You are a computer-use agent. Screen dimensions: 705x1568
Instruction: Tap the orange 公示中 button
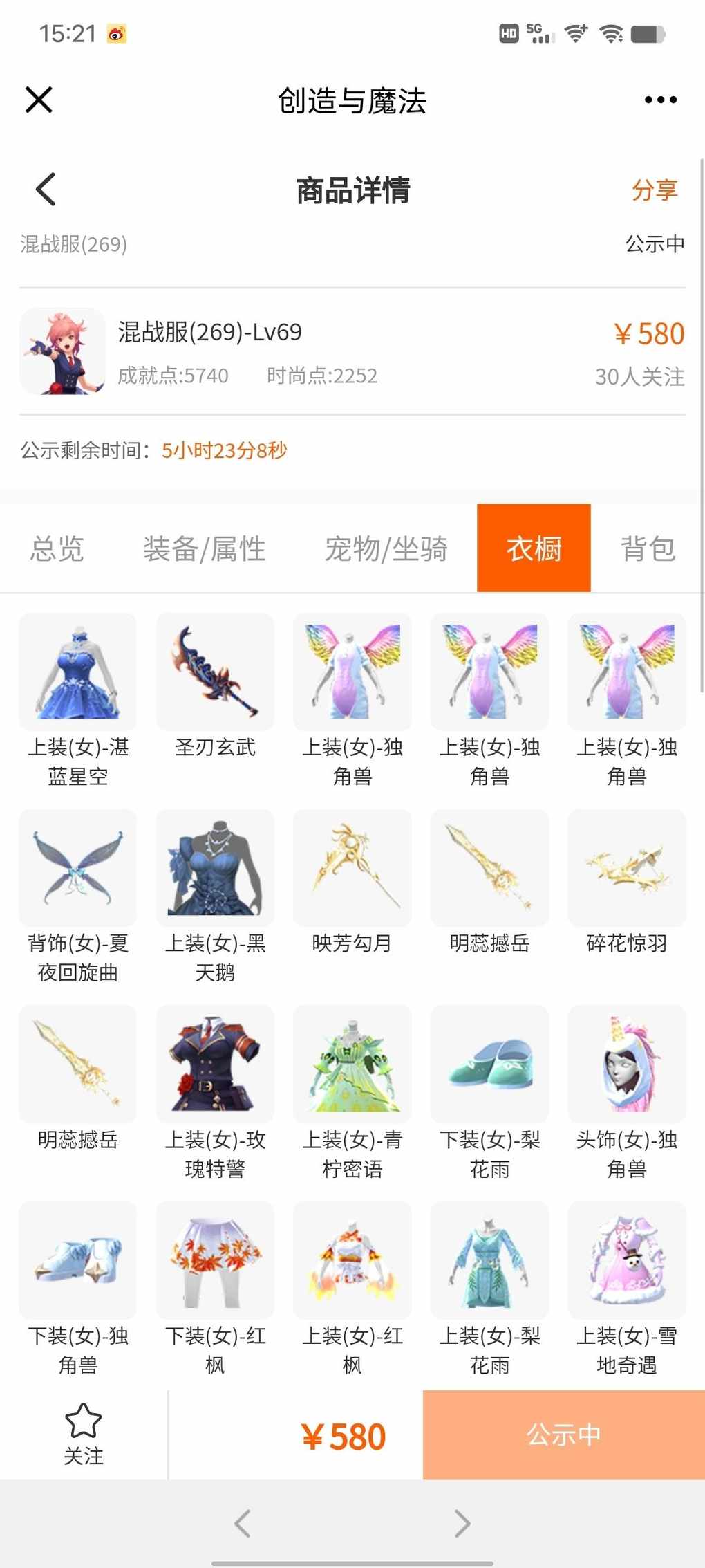click(x=563, y=1435)
